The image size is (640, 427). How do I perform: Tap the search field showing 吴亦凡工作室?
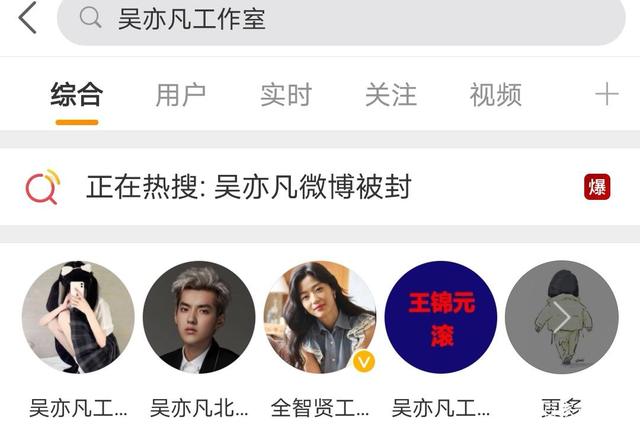[340, 19]
